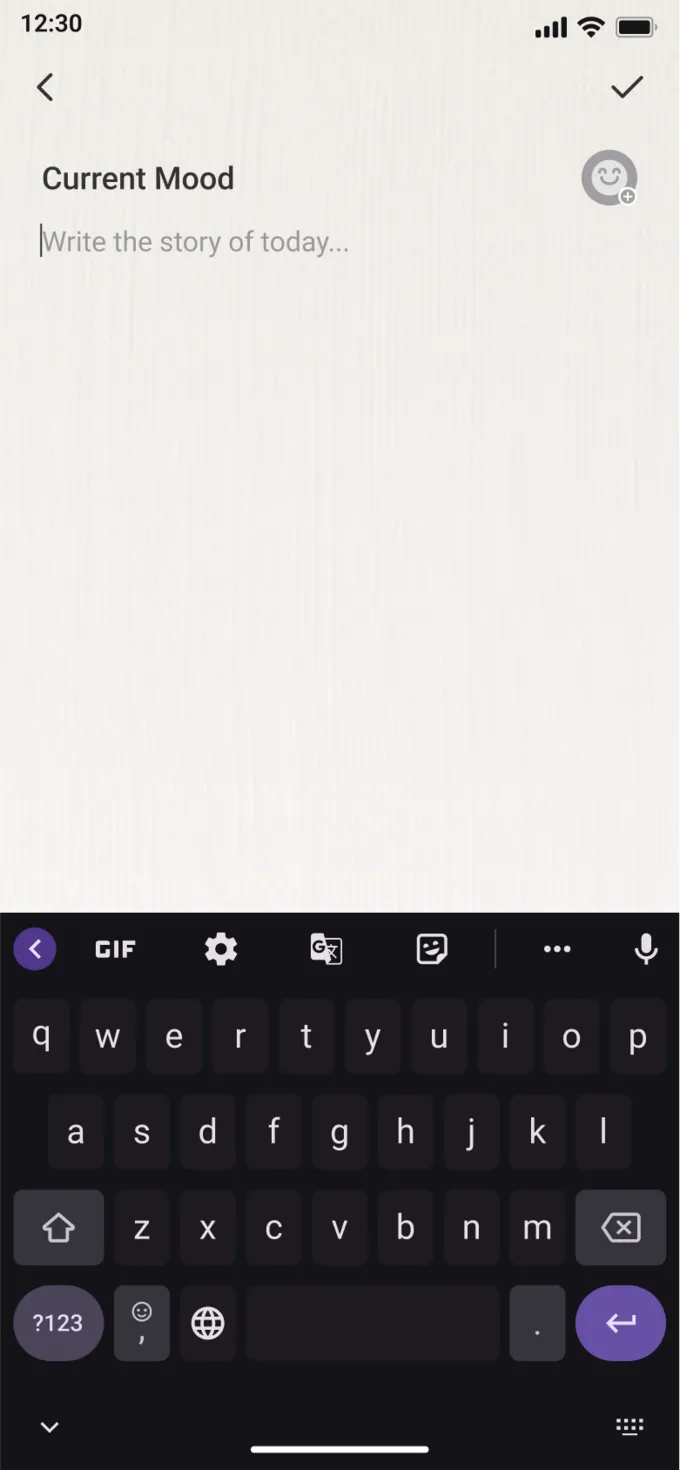Viewport: 680px width, 1470px height.
Task: Hit the backspace key
Action: 621,1228
